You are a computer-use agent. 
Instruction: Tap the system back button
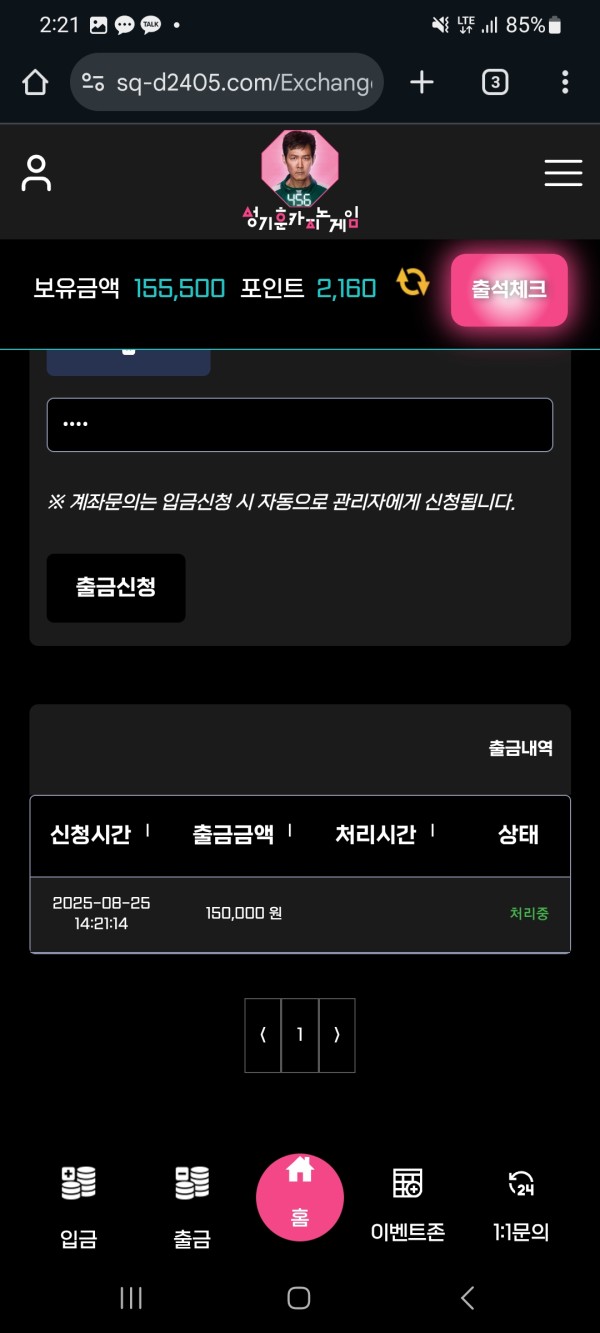tap(467, 1298)
